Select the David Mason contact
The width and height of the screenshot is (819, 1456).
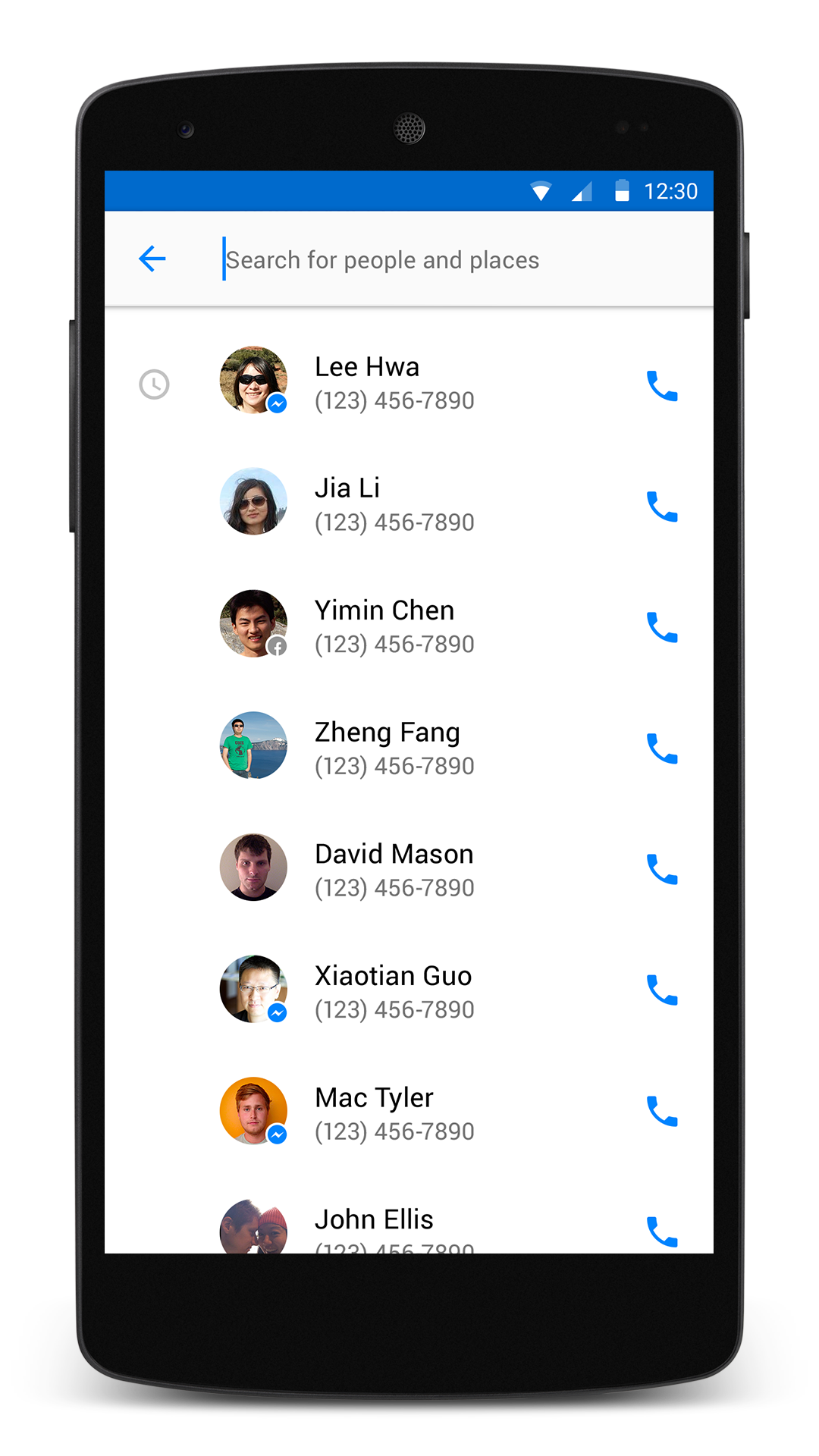pyautogui.click(x=409, y=871)
